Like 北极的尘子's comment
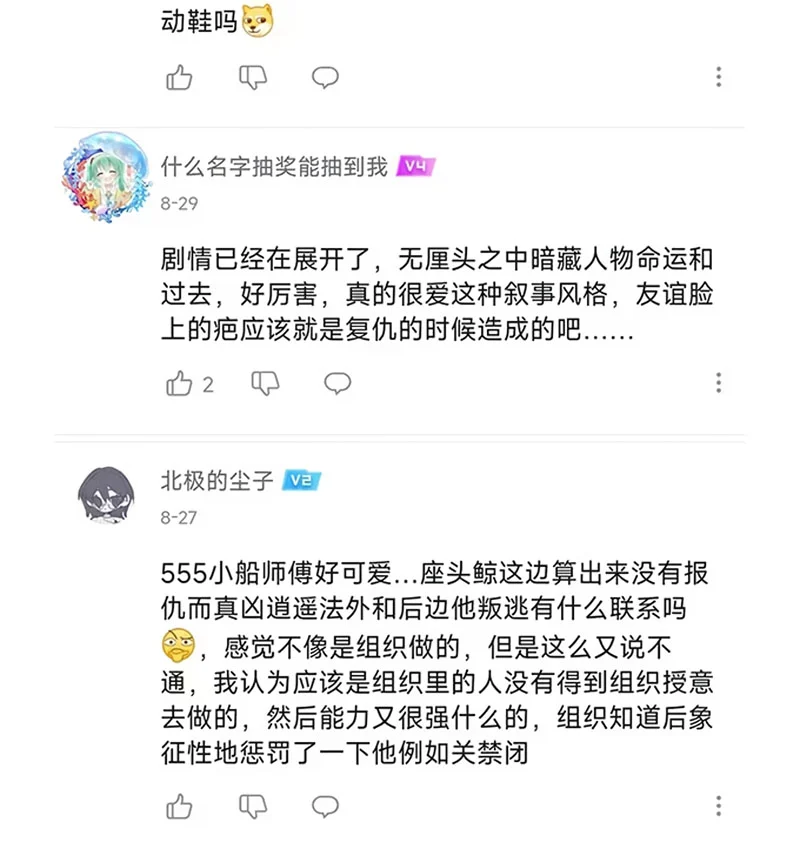This screenshot has height=862, width=800. [179, 806]
